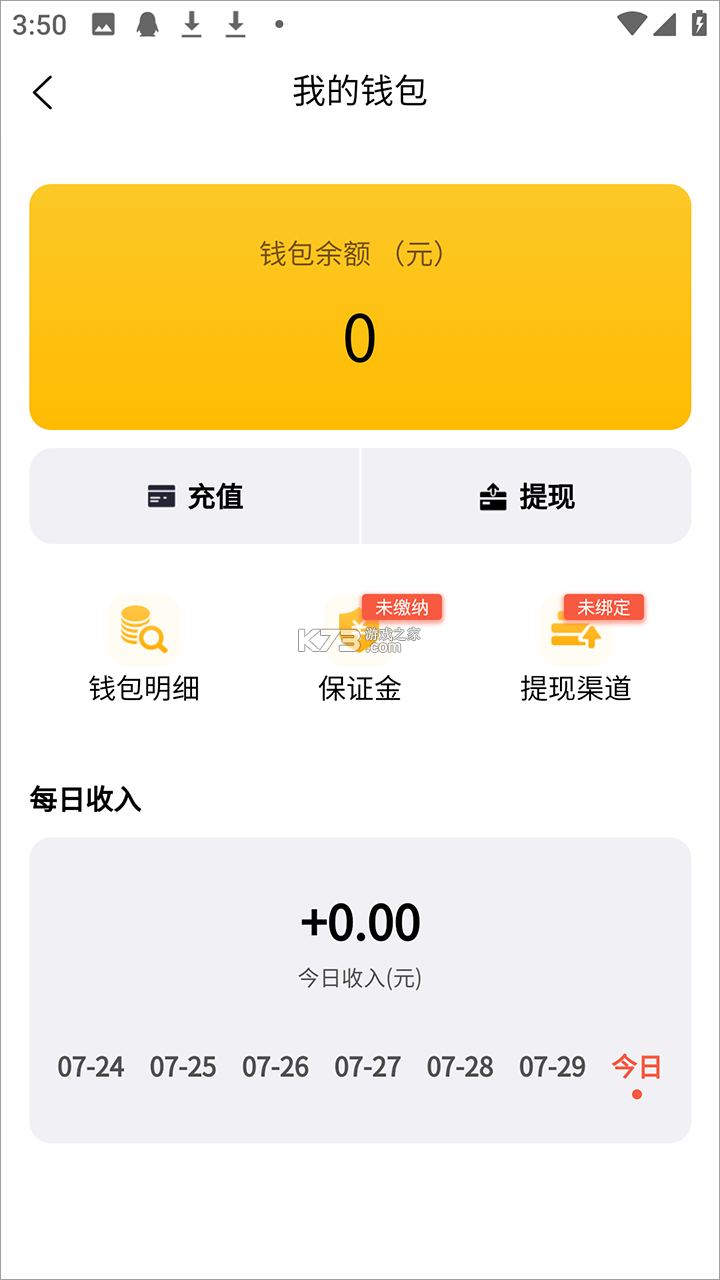Select the 今日 date marker with red dot
Viewport: 720px width, 1280px height.
pos(637,1067)
